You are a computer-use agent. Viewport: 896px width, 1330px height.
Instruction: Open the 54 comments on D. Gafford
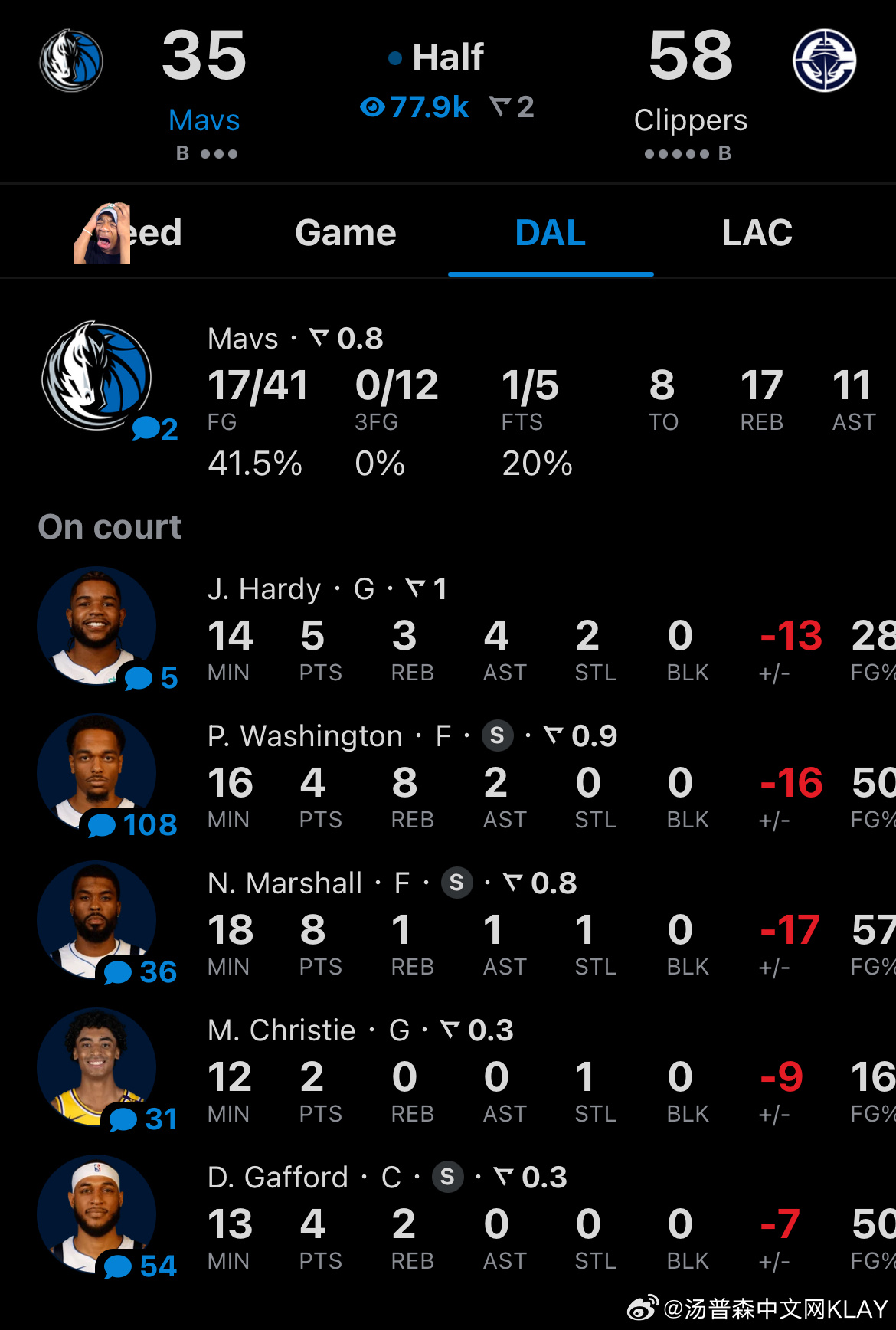point(141,1266)
